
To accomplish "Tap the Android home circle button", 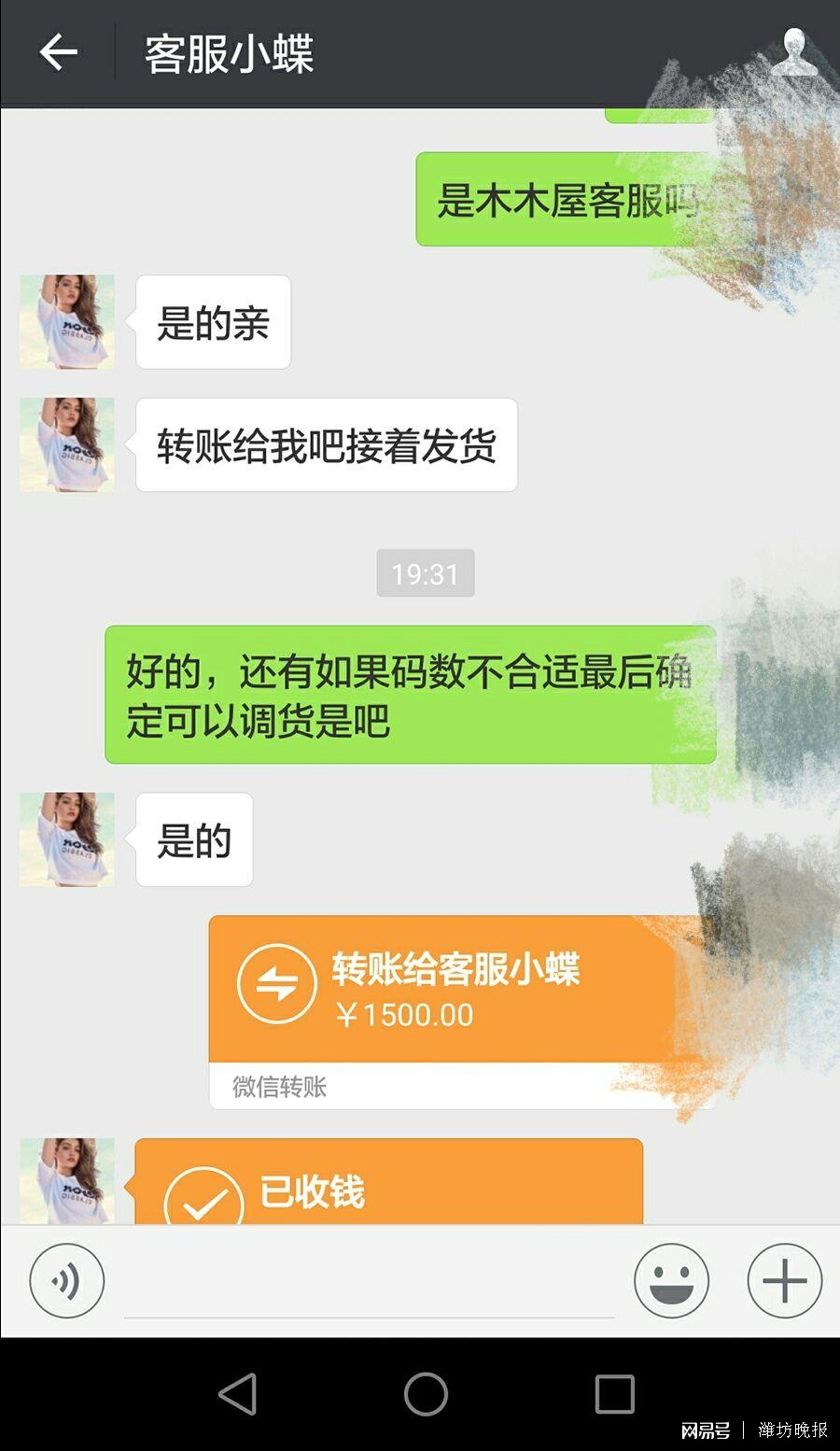I will 426,1393.
